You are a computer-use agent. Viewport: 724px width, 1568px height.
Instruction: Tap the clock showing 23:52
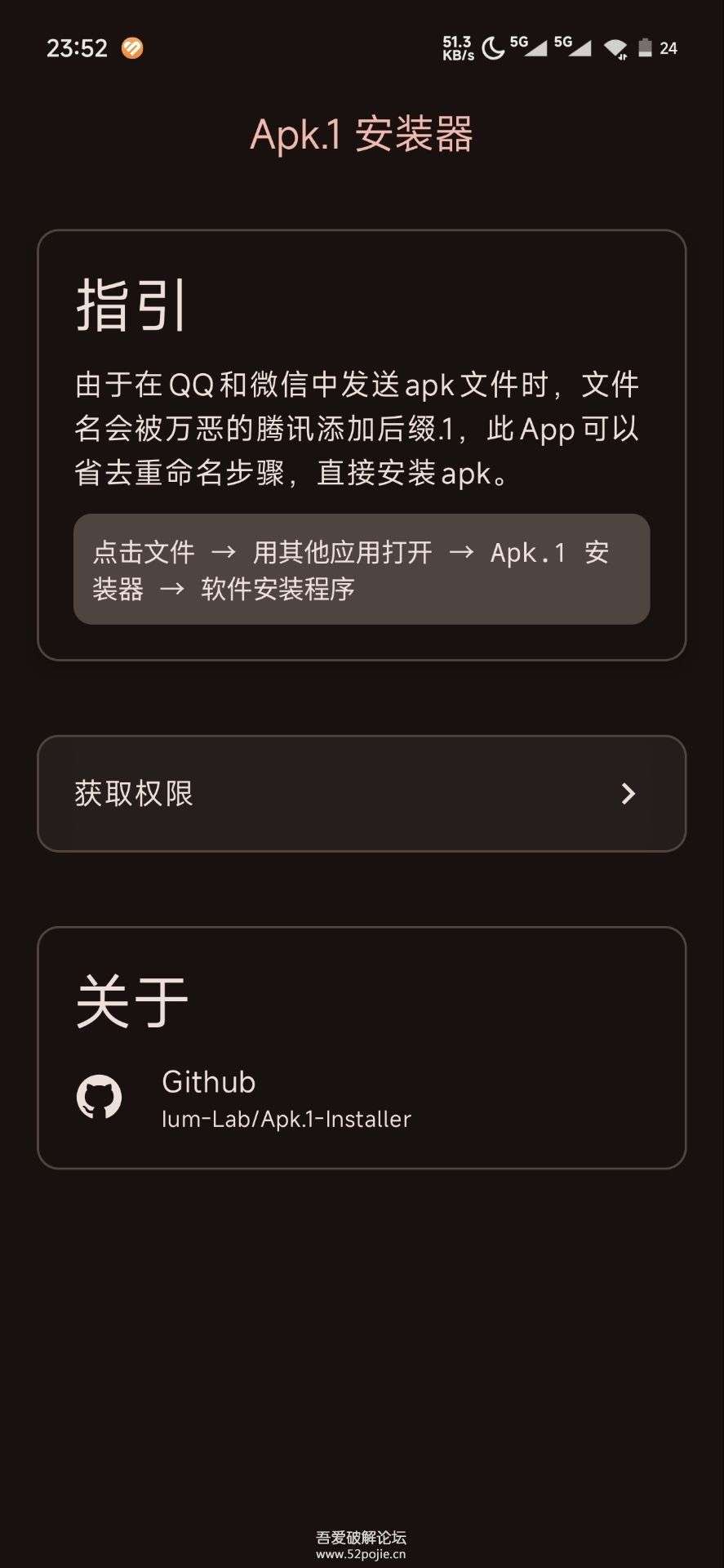click(x=78, y=47)
